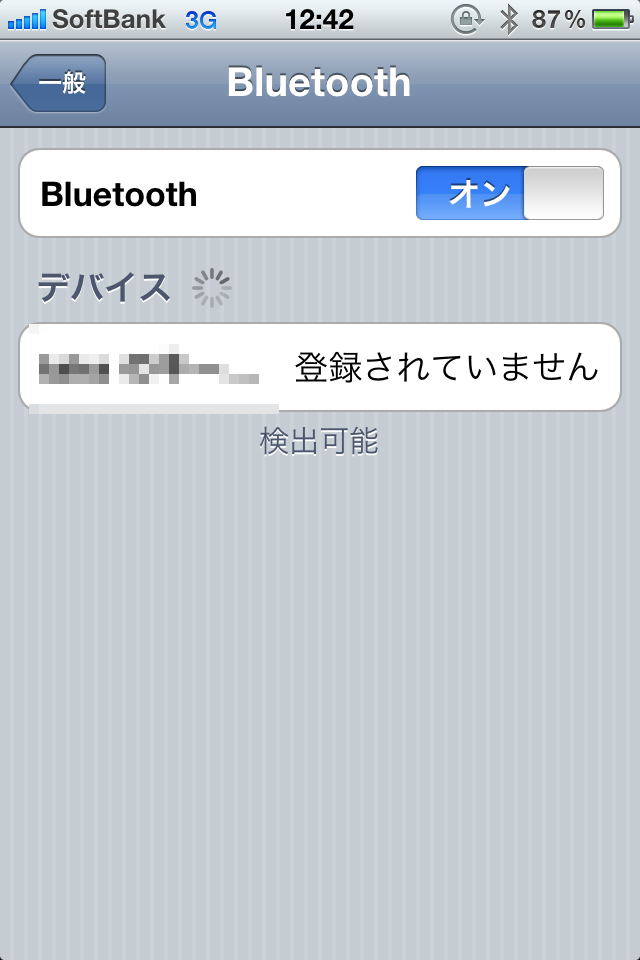Go back to the 一般 settings
The width and height of the screenshot is (640, 960).
click(59, 83)
